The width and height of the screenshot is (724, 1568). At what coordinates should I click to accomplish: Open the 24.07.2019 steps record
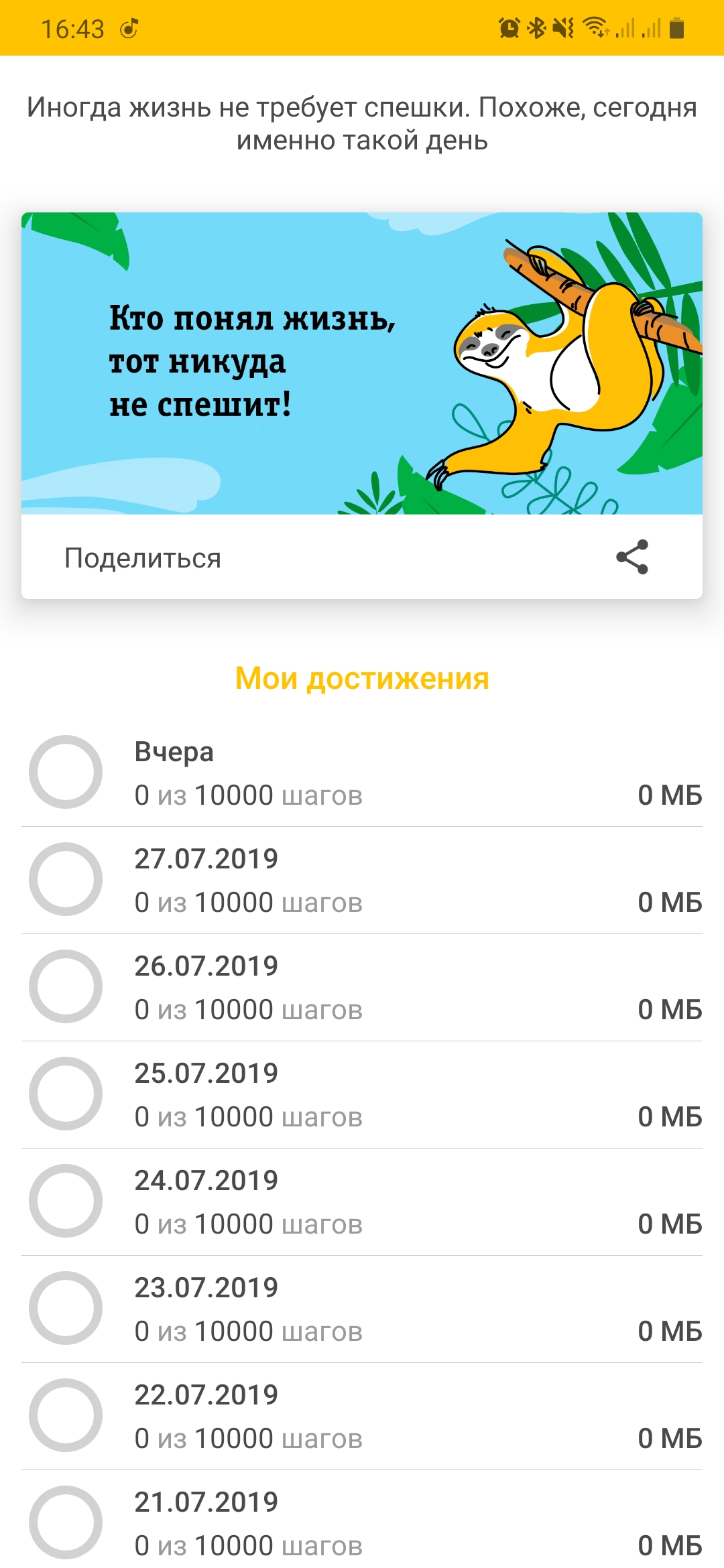[362, 1201]
